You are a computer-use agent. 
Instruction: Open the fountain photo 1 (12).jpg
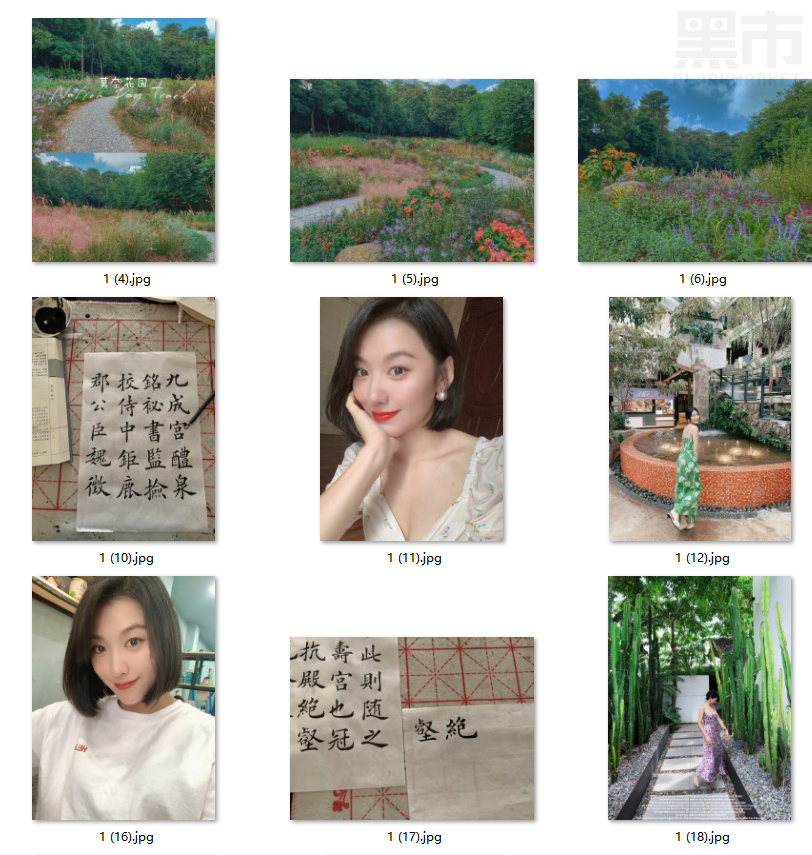click(700, 418)
